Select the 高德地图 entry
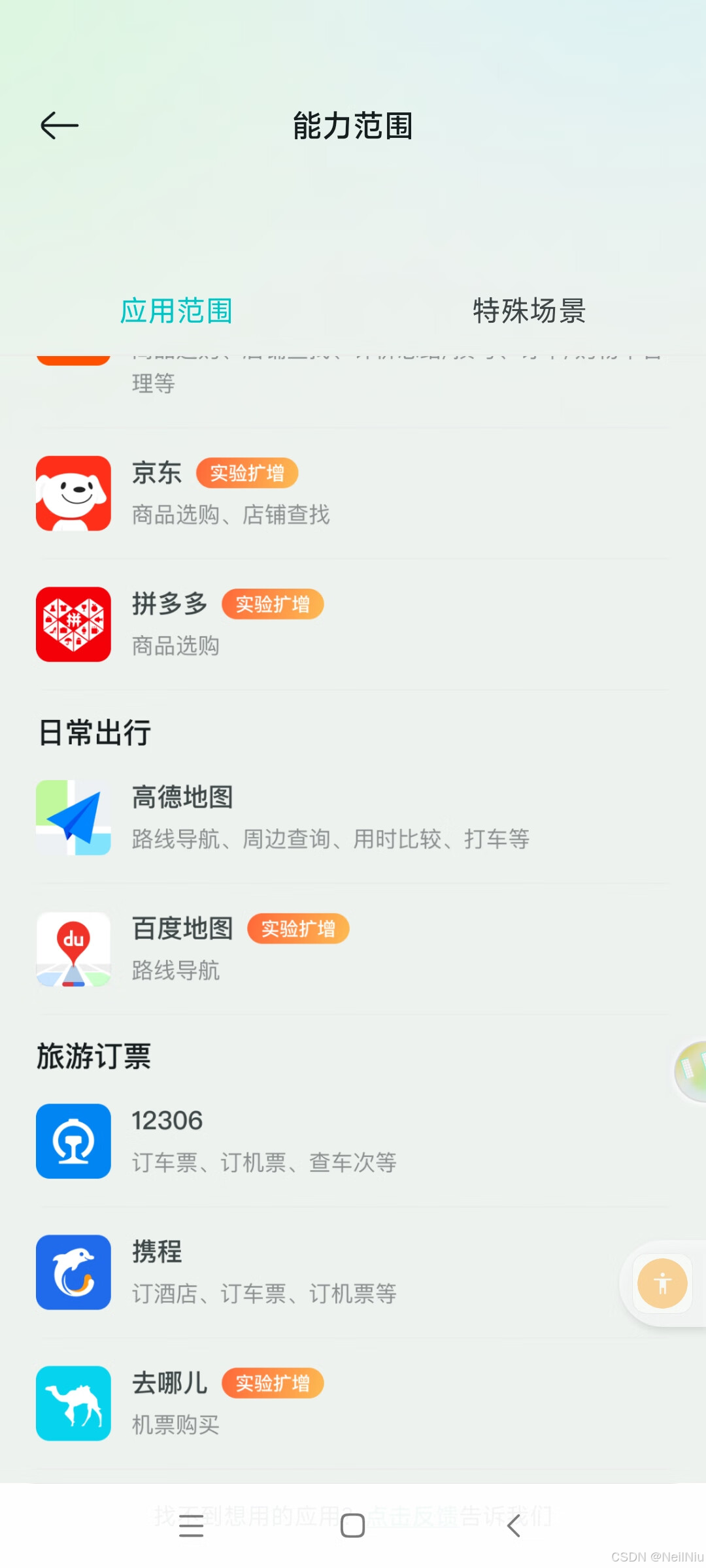Image resolution: width=706 pixels, height=1568 pixels. tap(353, 817)
